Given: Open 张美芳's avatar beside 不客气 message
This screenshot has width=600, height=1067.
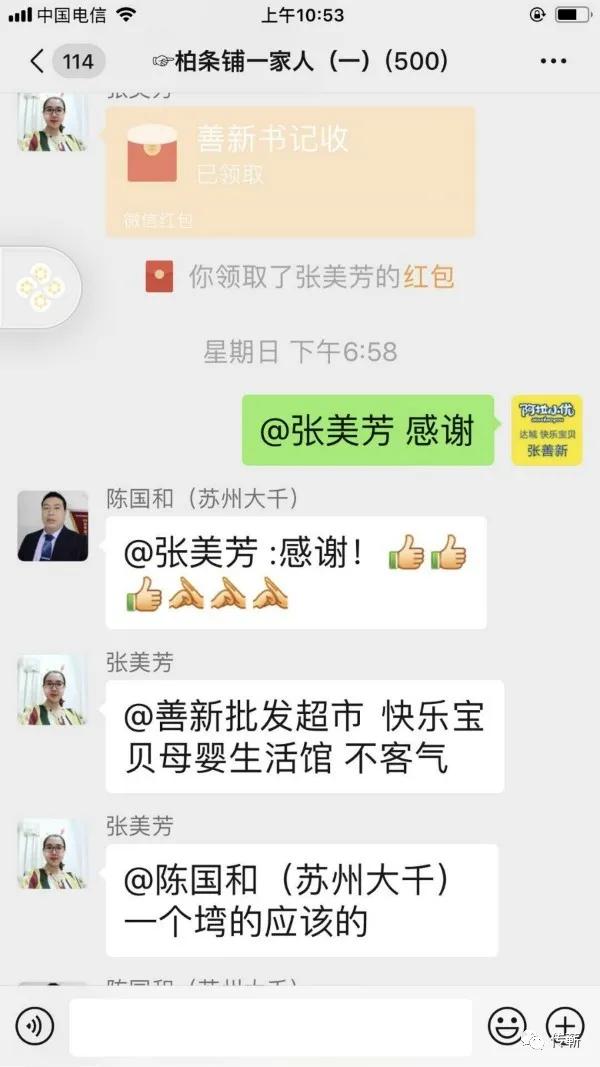Looking at the screenshot, I should point(53,690).
